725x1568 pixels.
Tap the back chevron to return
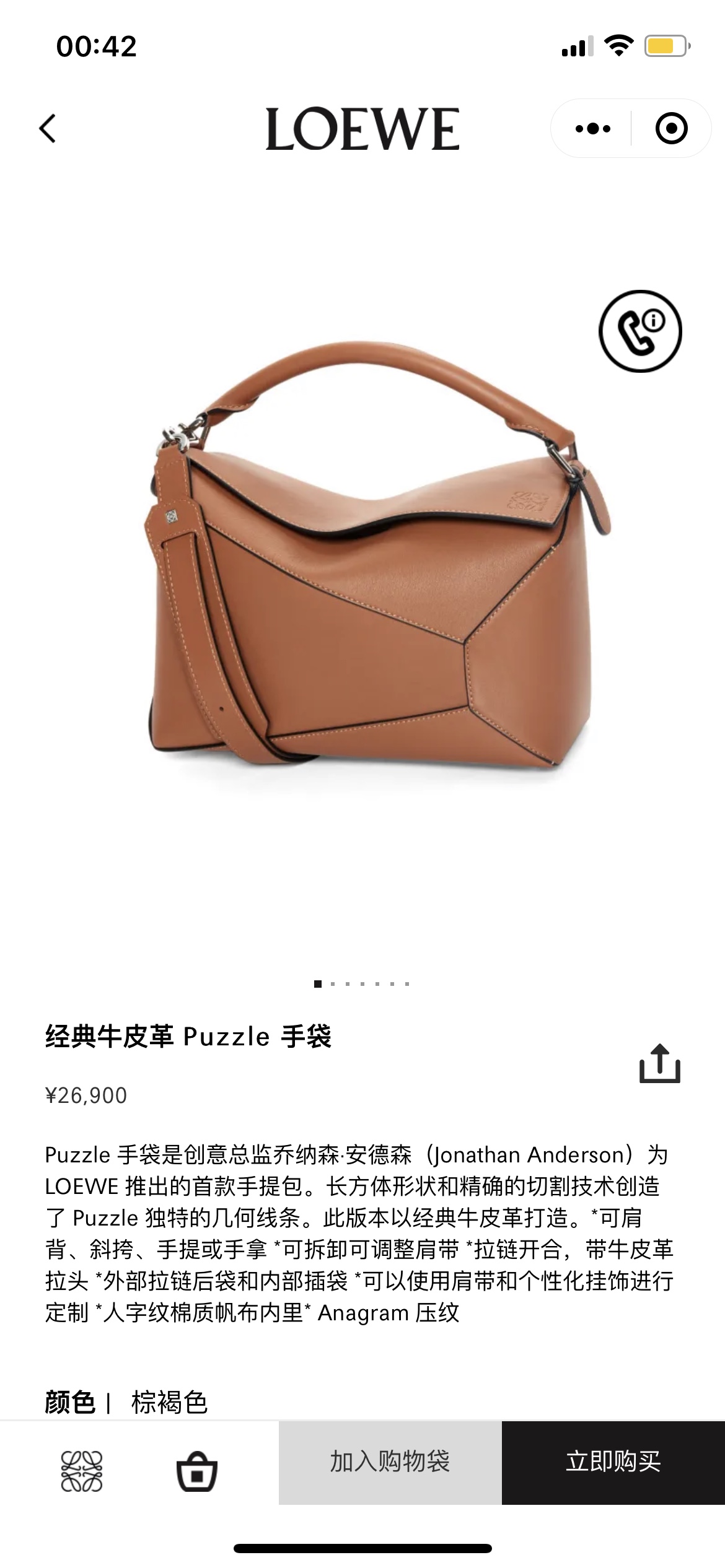click(47, 128)
